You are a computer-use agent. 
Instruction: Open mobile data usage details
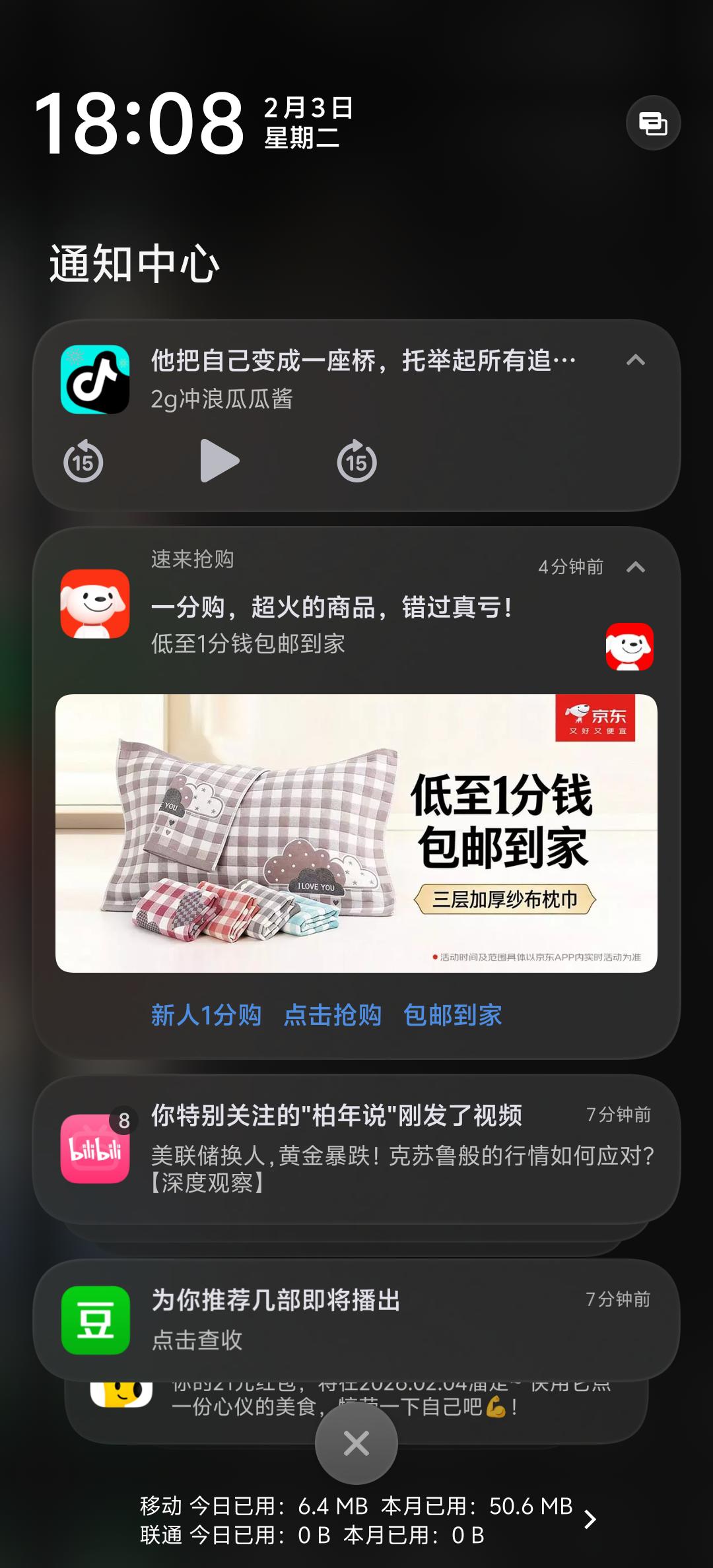click(x=590, y=1520)
